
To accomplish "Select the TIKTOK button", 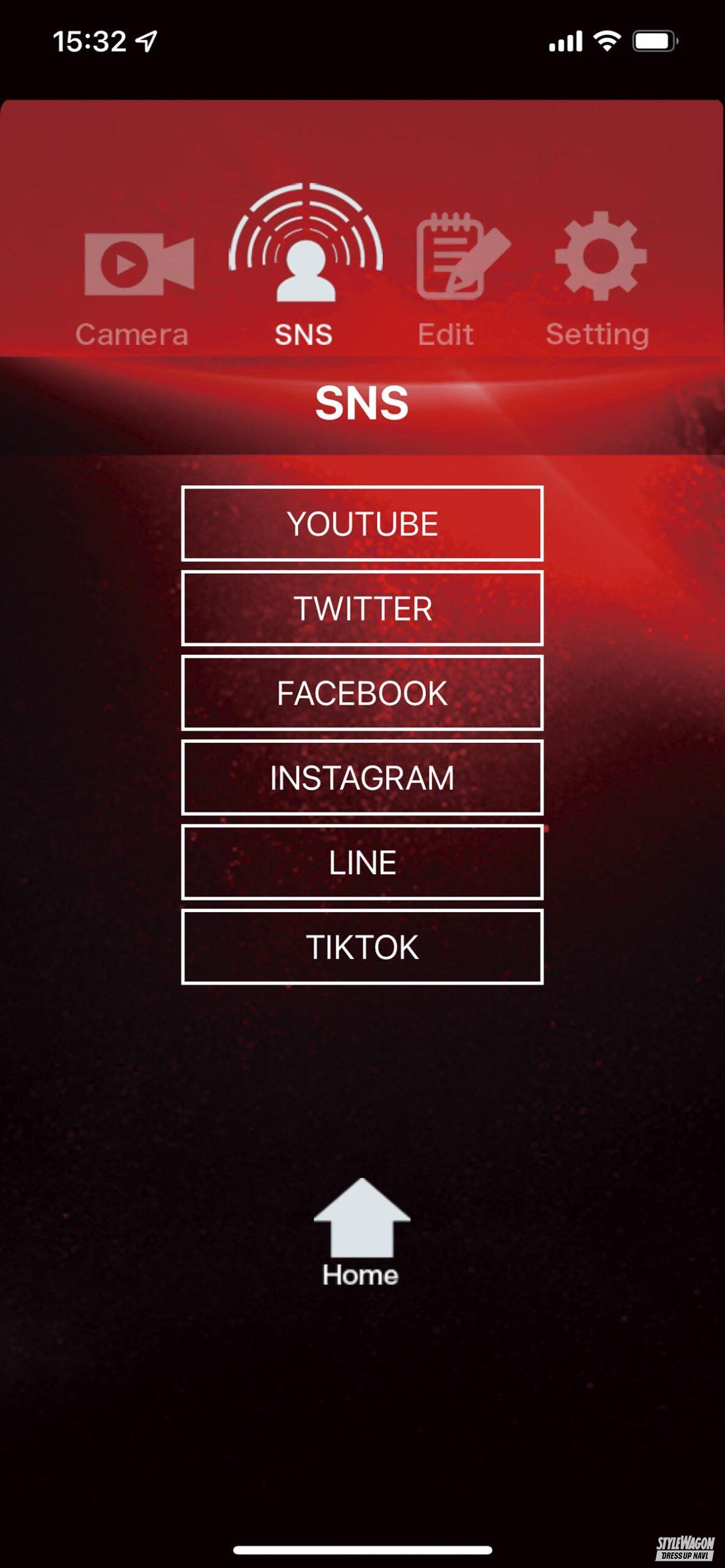I will [x=362, y=947].
